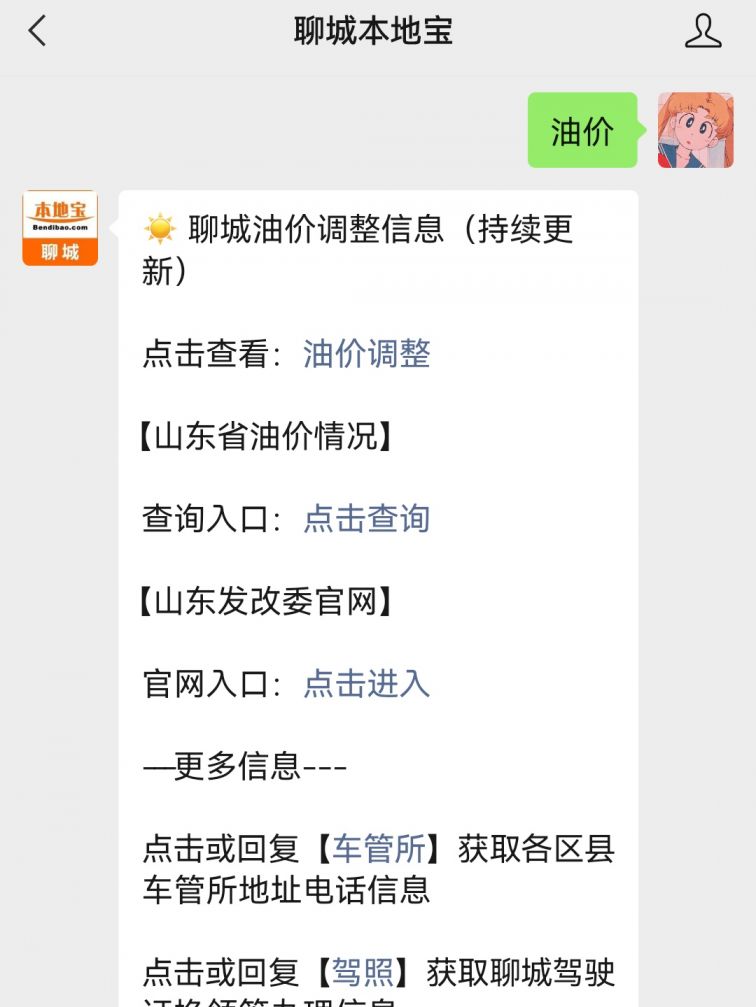Tap my own anime avatar
This screenshot has width=756, height=1007.
coord(695,130)
